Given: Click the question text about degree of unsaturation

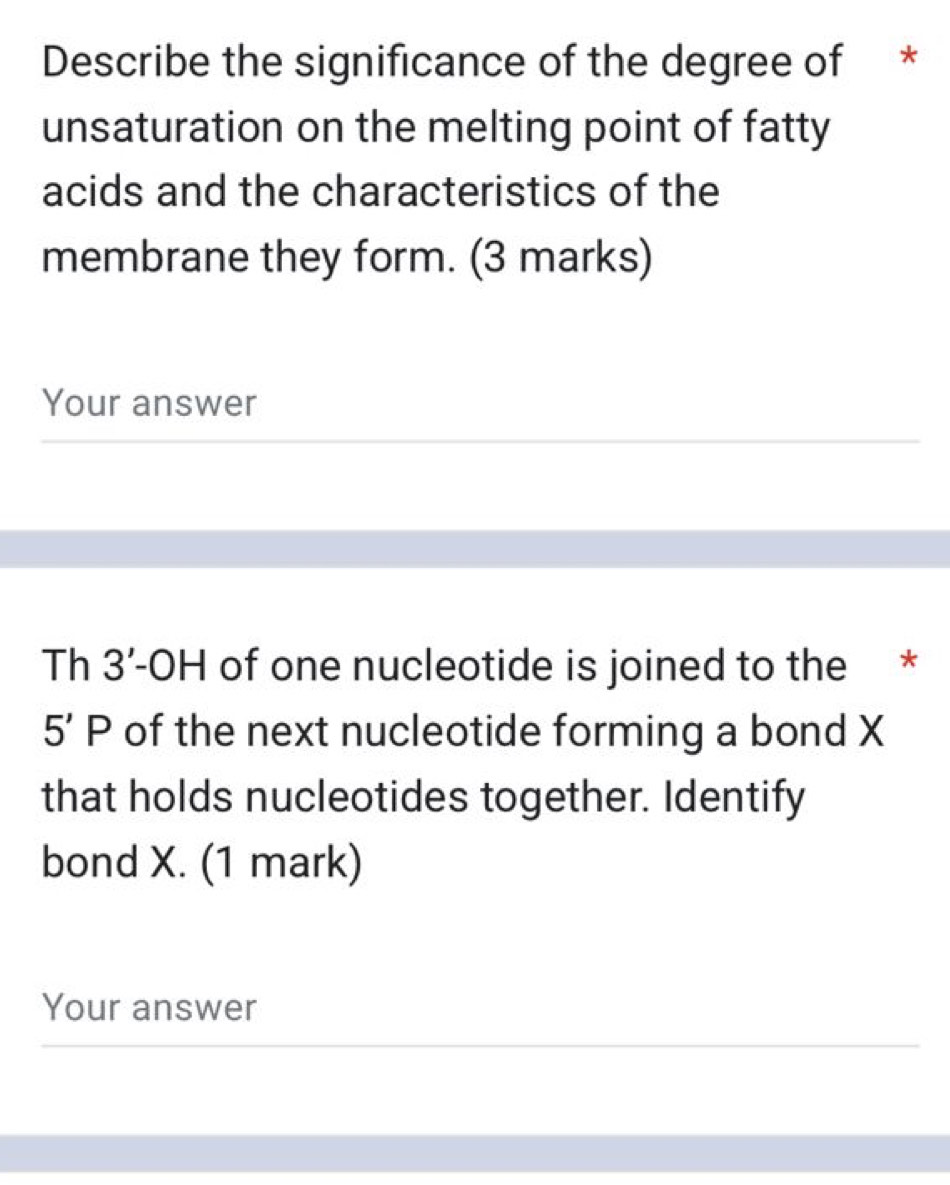Looking at the screenshot, I should pyautogui.click(x=440, y=160).
